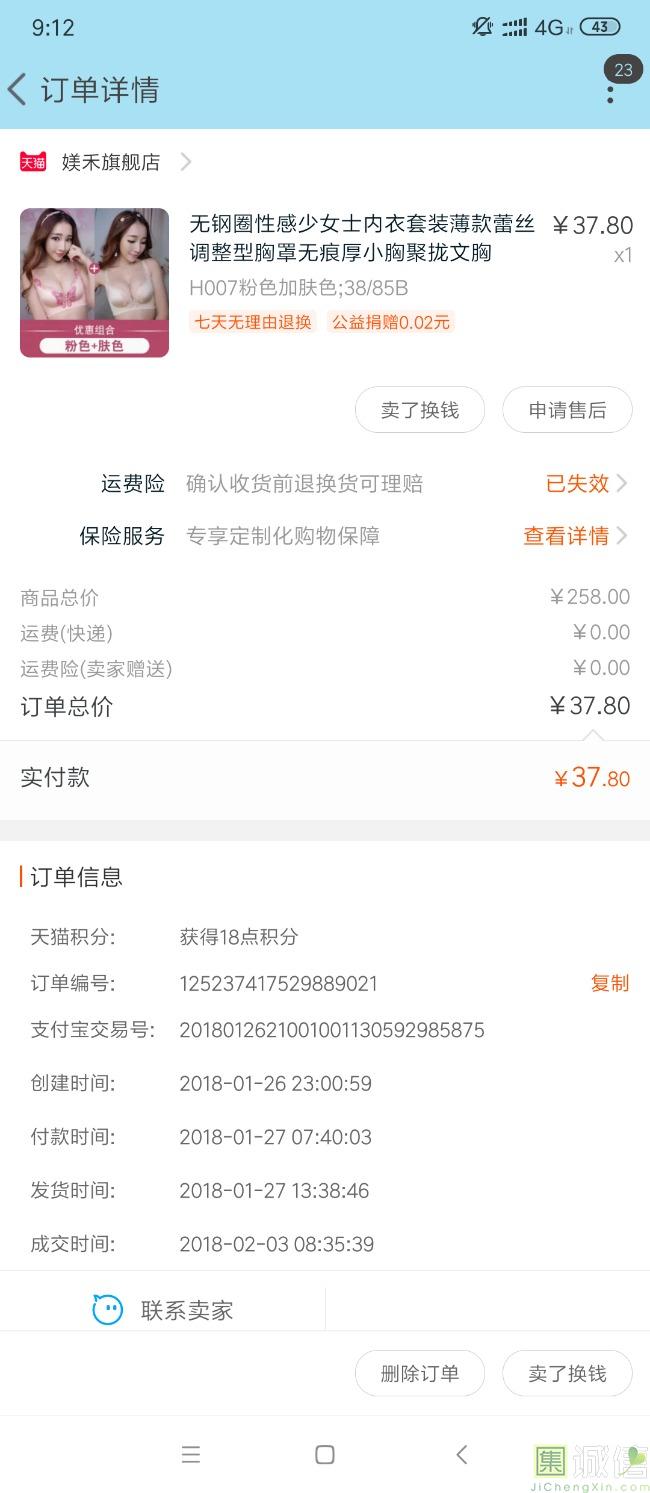
Task: Copy the order number with 复制
Action: click(610, 983)
